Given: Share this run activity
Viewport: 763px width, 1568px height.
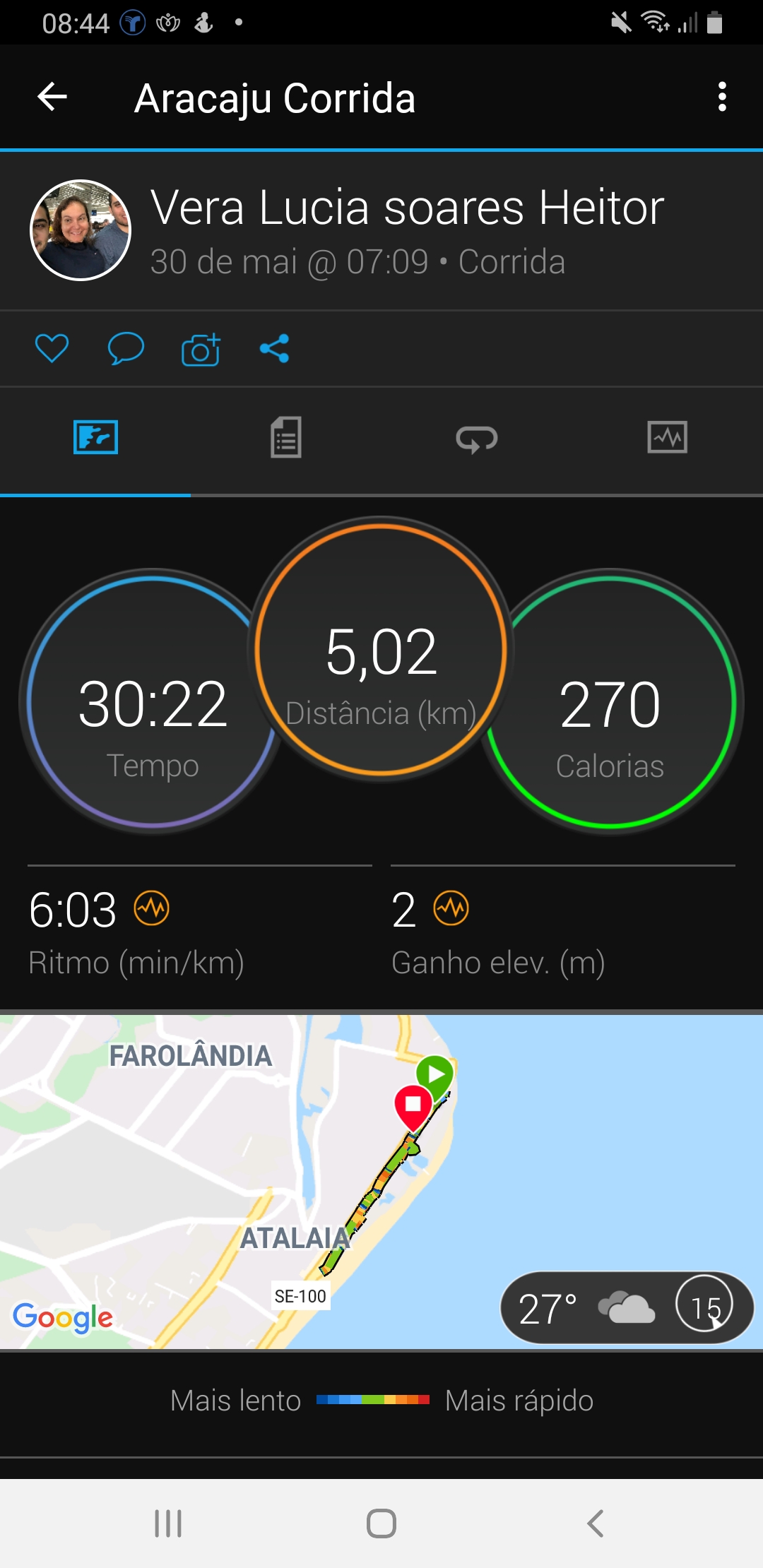Looking at the screenshot, I should coord(275,348).
